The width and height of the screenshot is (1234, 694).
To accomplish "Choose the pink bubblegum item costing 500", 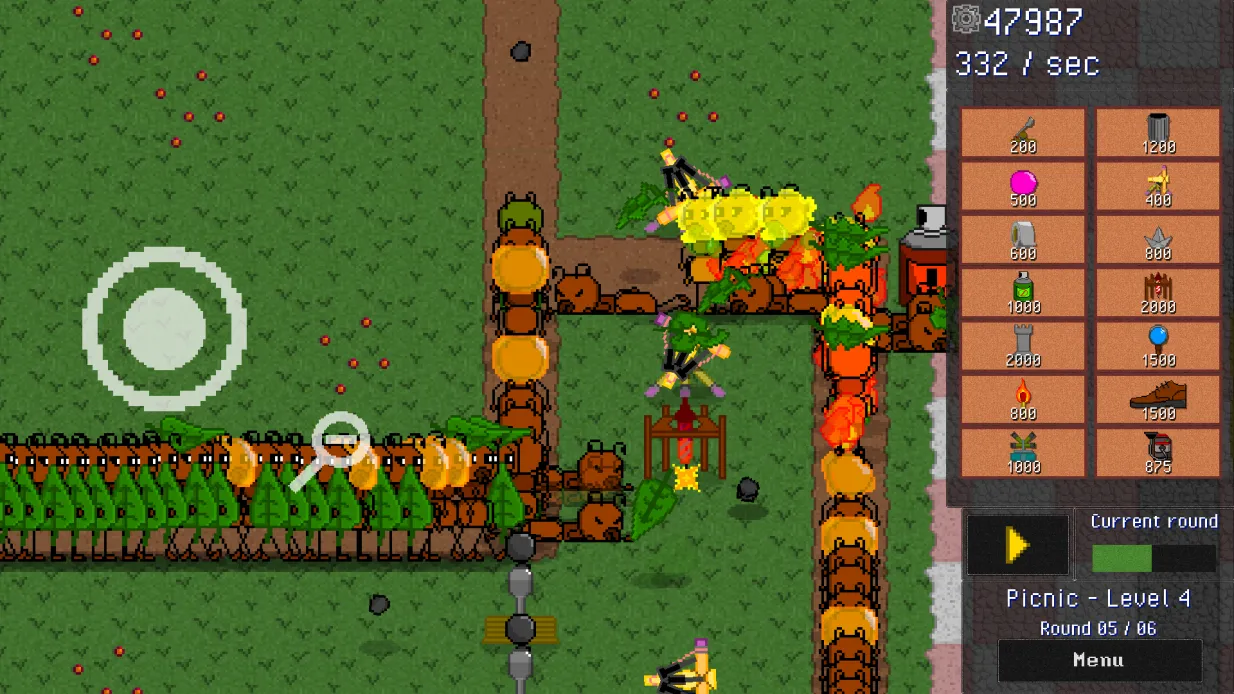I will [1022, 187].
